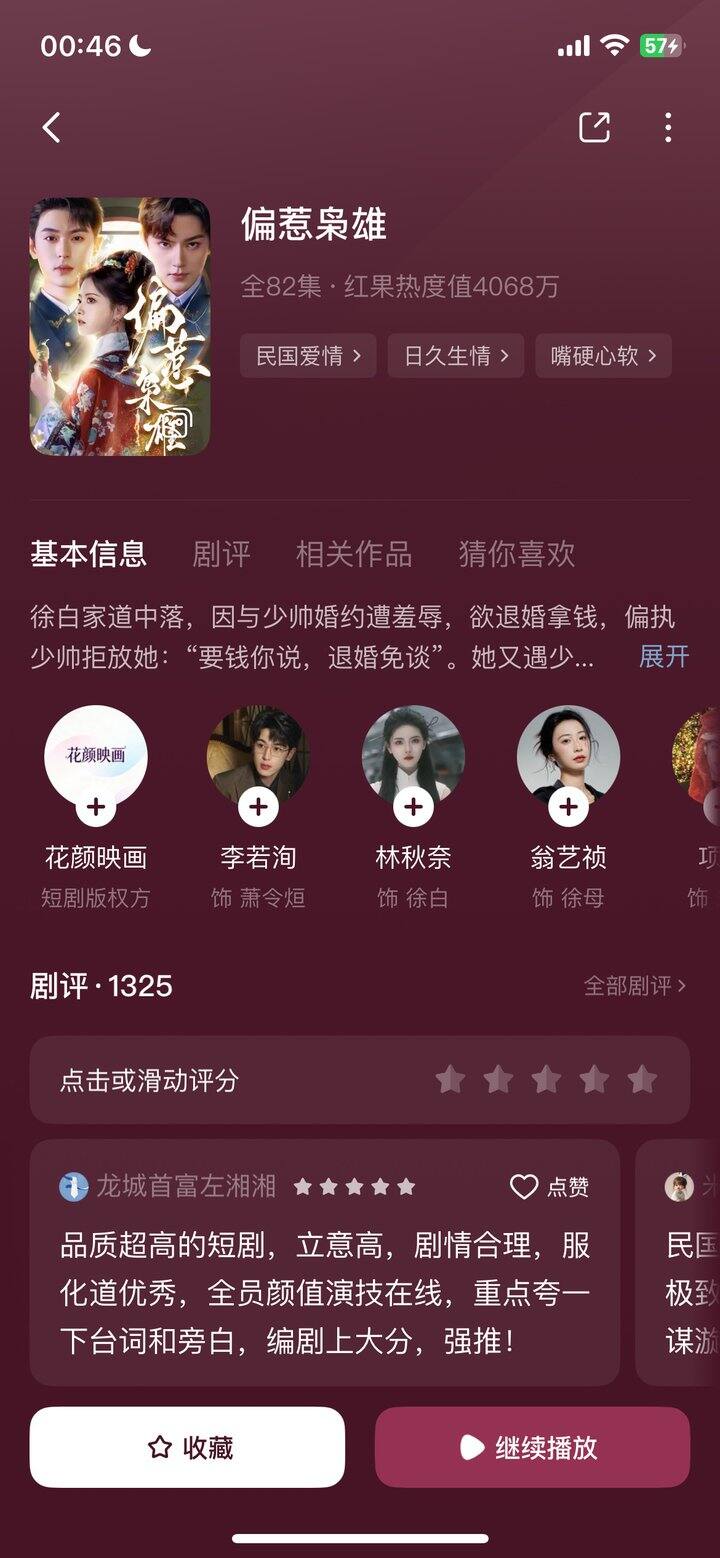The height and width of the screenshot is (1558, 720).
Task: View 全部剧评 reviews list
Action: [635, 986]
